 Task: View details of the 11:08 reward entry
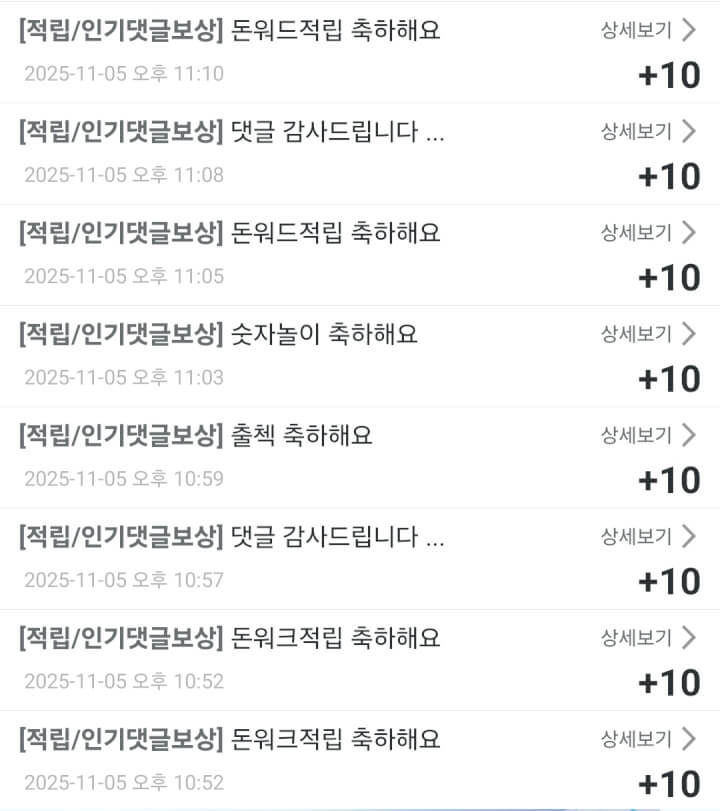pyautogui.click(x=648, y=131)
